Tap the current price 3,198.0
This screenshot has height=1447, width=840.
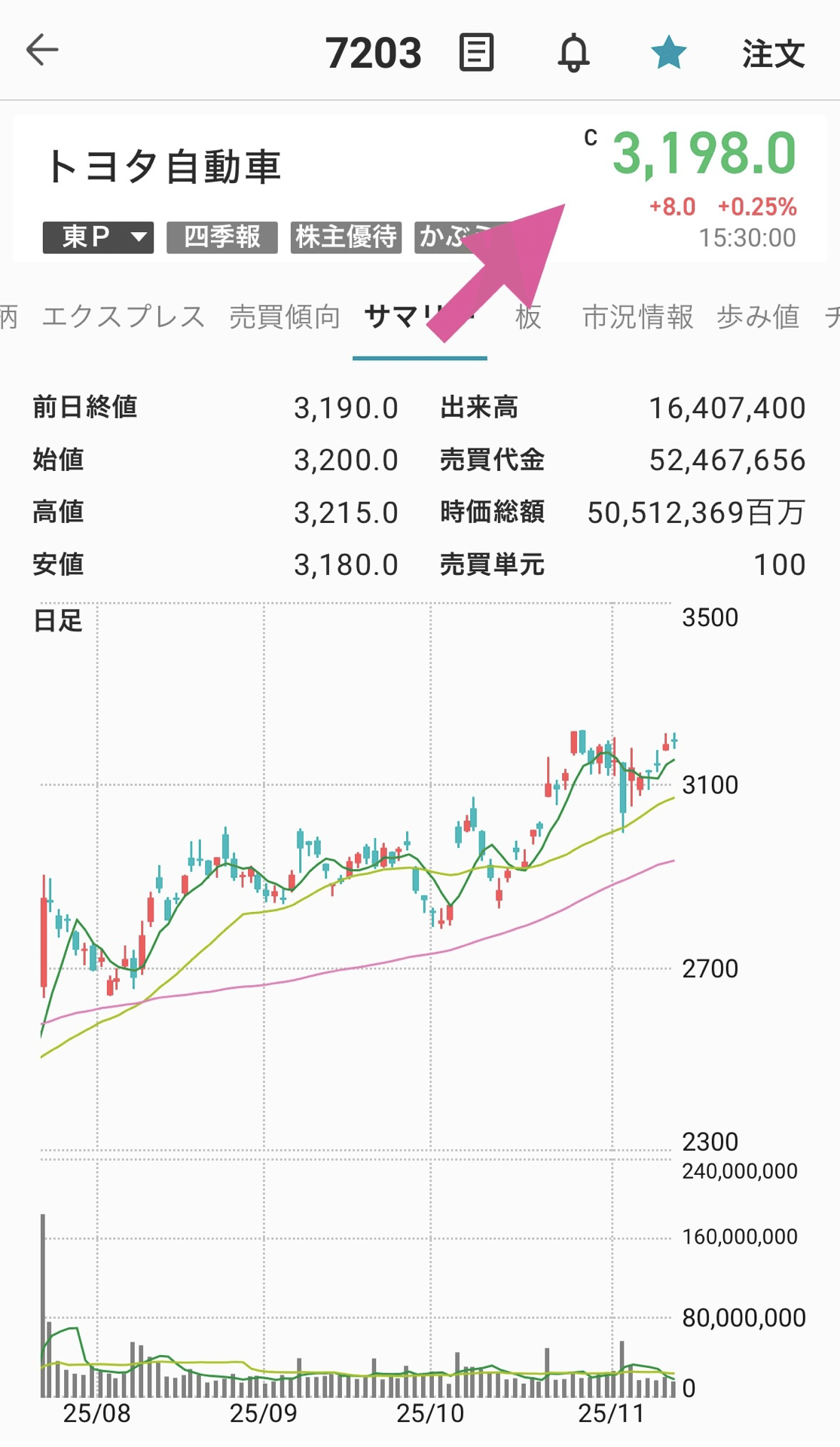tap(703, 154)
